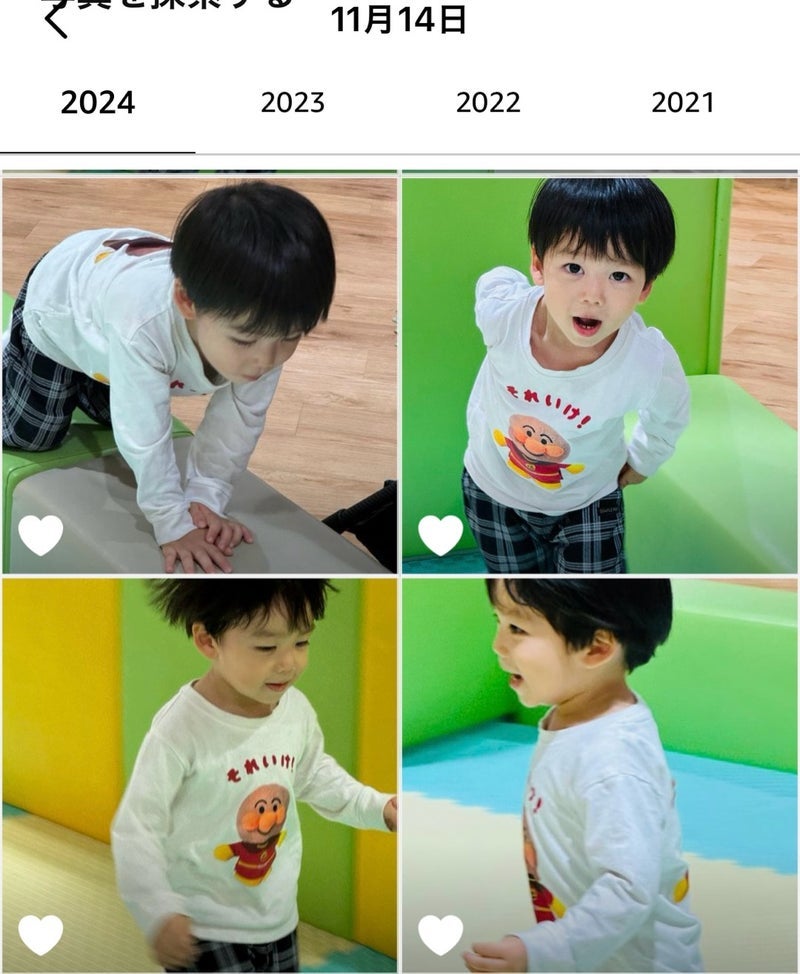Go back with the top-left arrow
800x974 pixels.
pos(55,22)
